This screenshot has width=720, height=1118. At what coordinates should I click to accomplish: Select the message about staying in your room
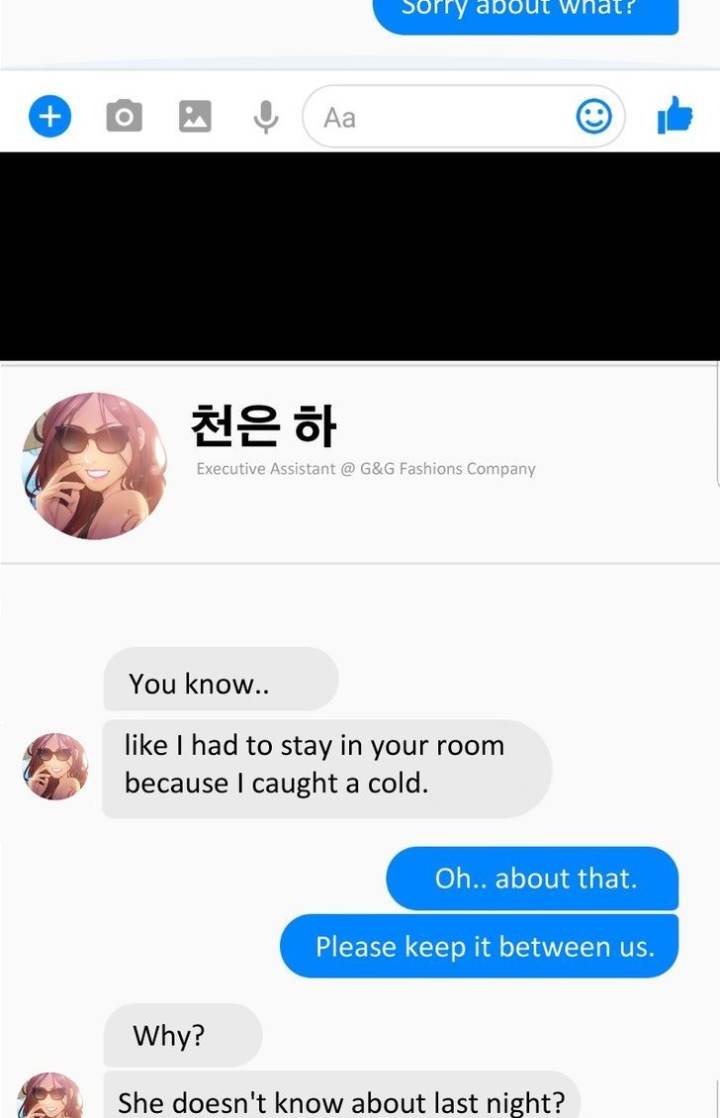pyautogui.click(x=326, y=765)
